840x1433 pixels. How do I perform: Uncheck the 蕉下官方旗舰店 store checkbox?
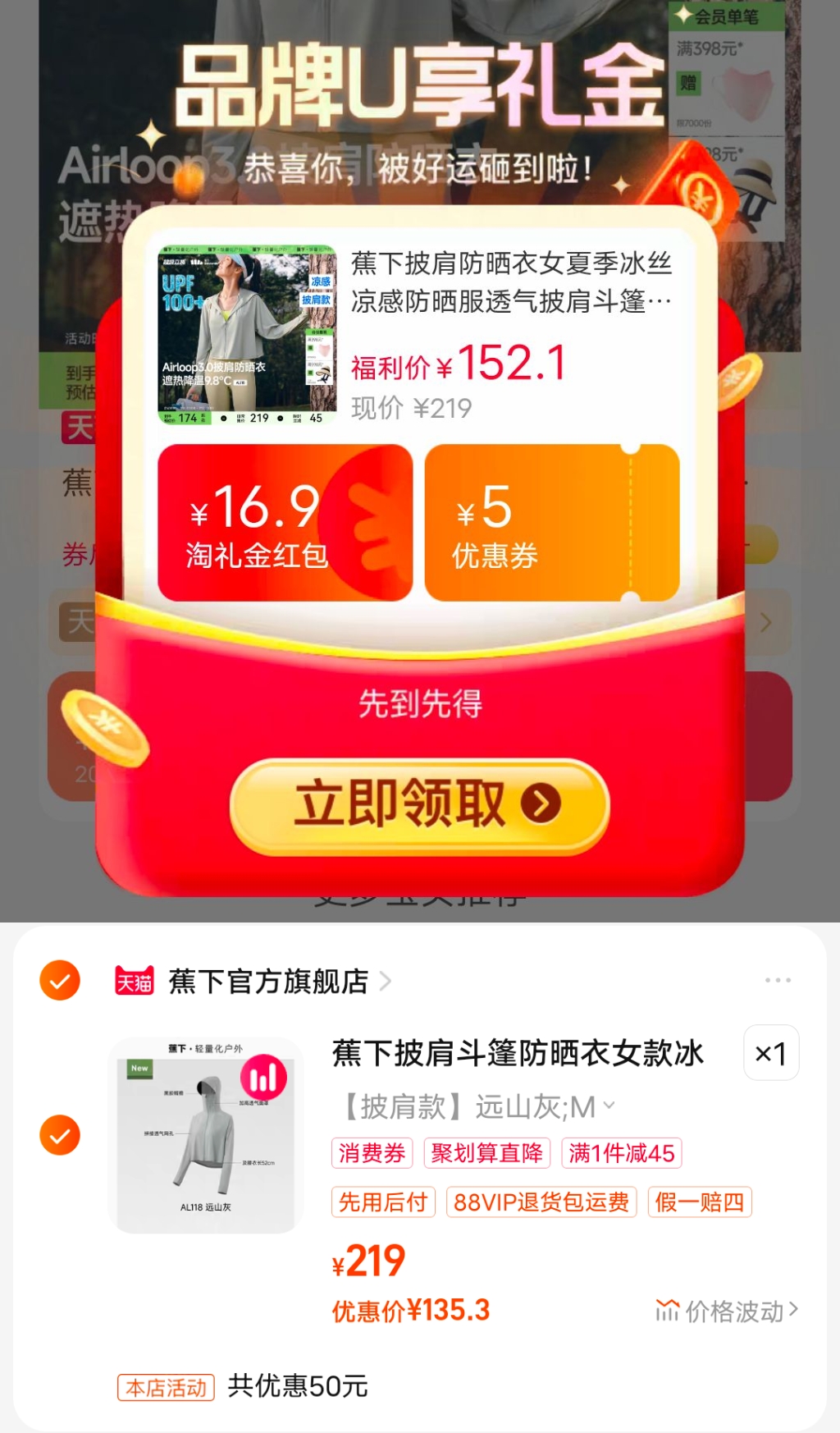point(59,982)
